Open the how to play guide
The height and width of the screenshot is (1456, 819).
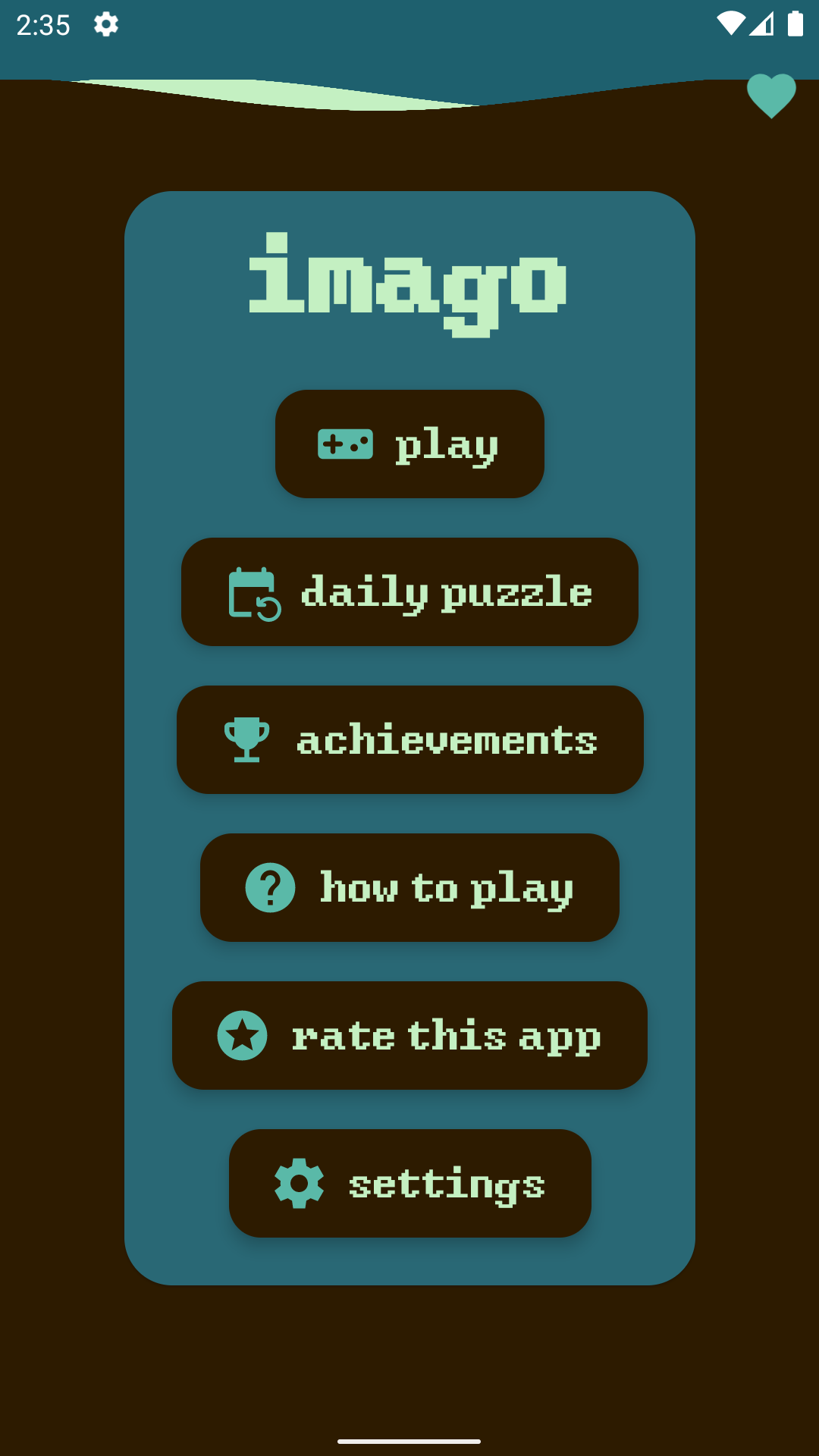409,888
